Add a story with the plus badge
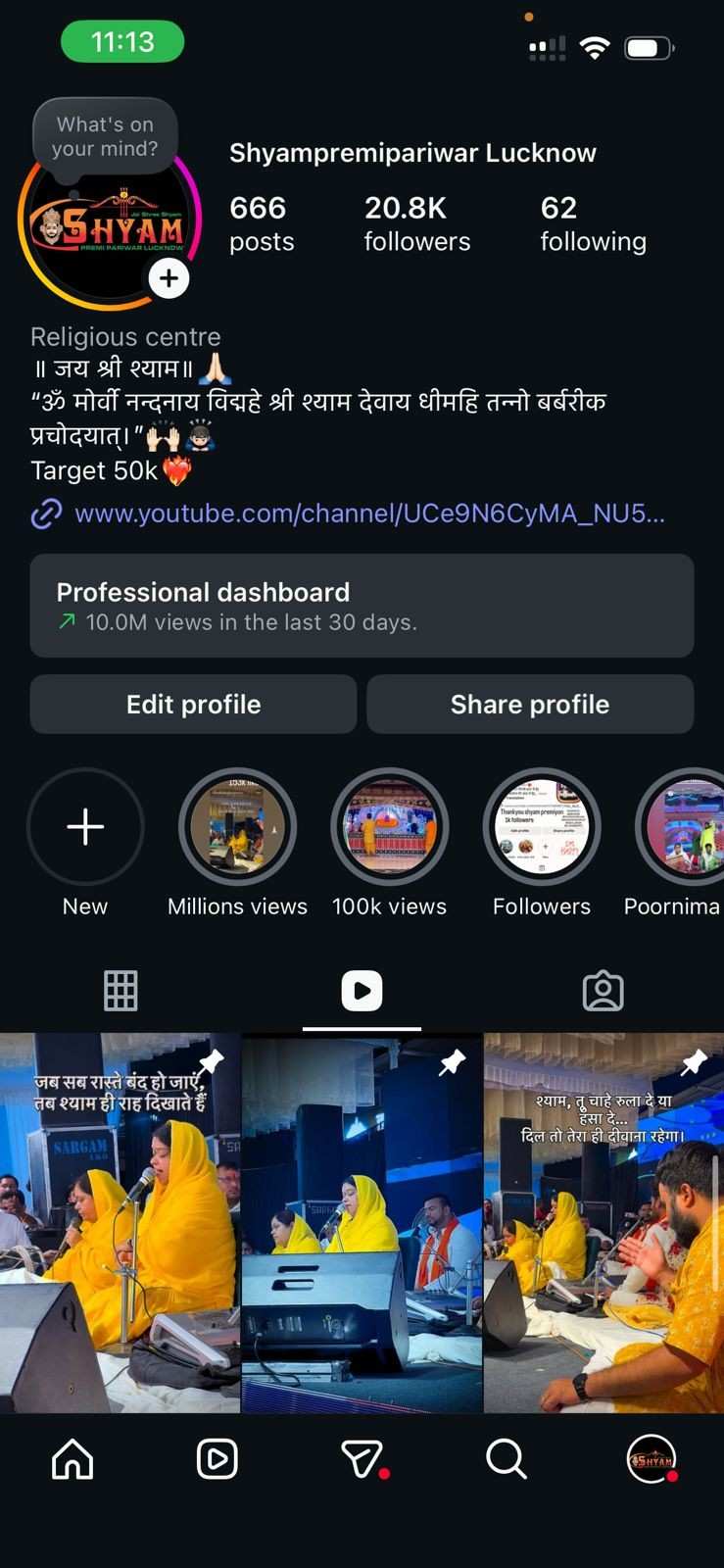This screenshot has height=1568, width=724. click(169, 278)
